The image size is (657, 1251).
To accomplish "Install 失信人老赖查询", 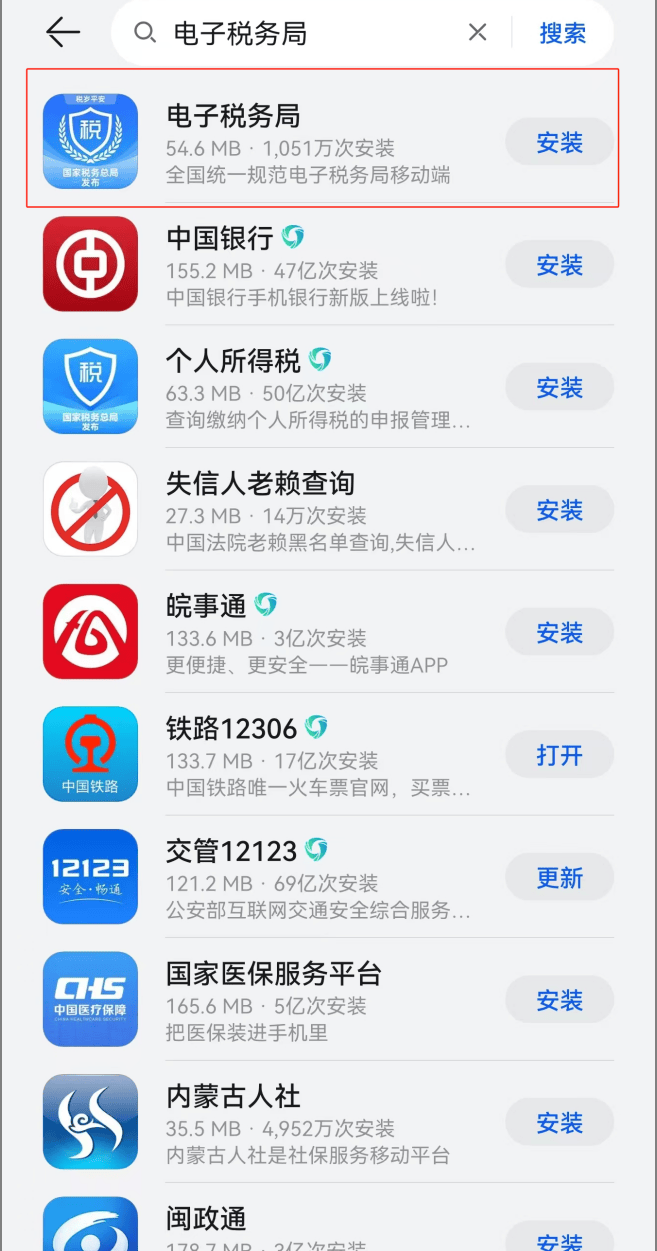I will (x=559, y=510).
